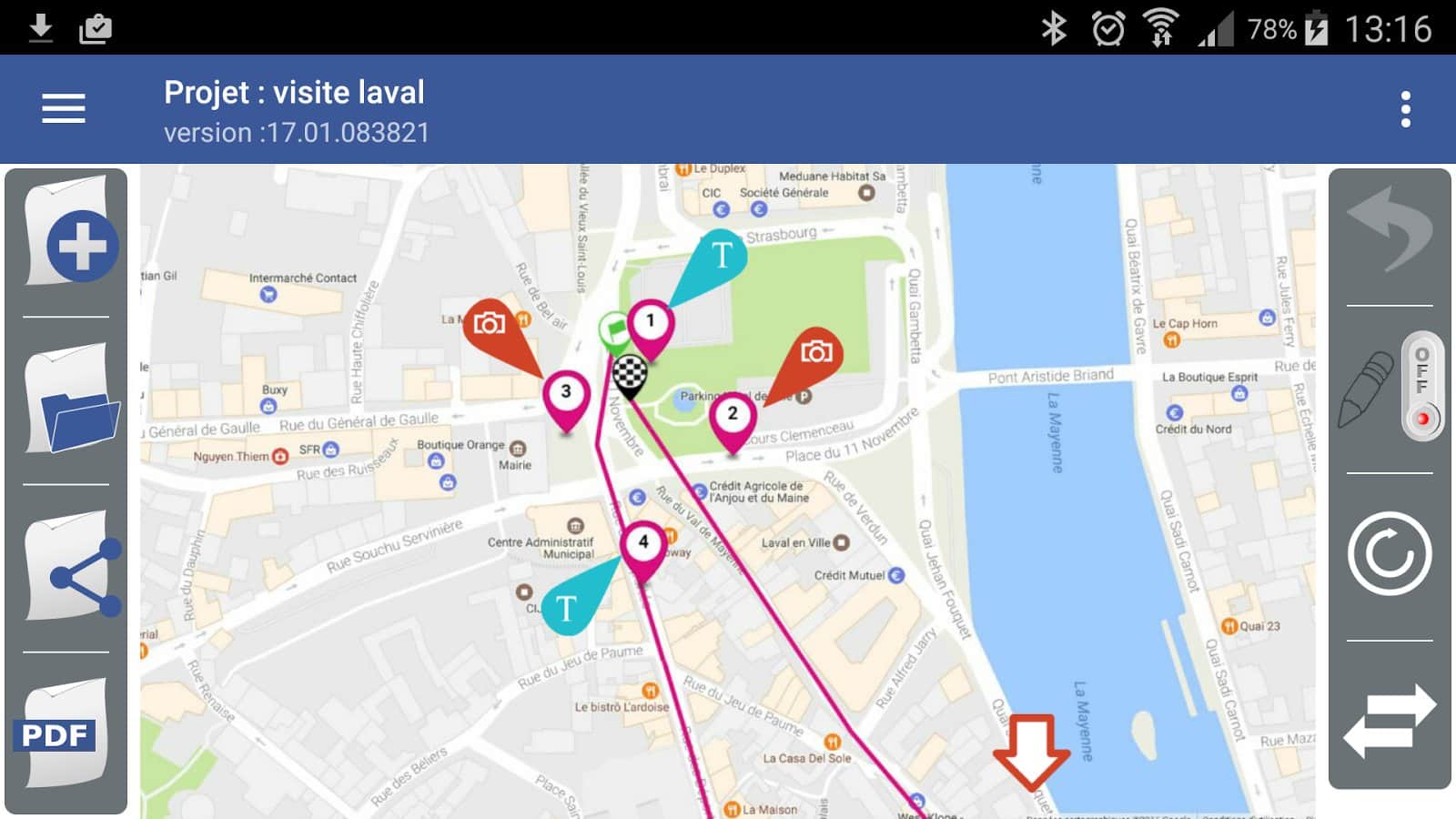The height and width of the screenshot is (819, 1456).
Task: Toggle the pencil drawing switch on
Action: pos(1421,386)
